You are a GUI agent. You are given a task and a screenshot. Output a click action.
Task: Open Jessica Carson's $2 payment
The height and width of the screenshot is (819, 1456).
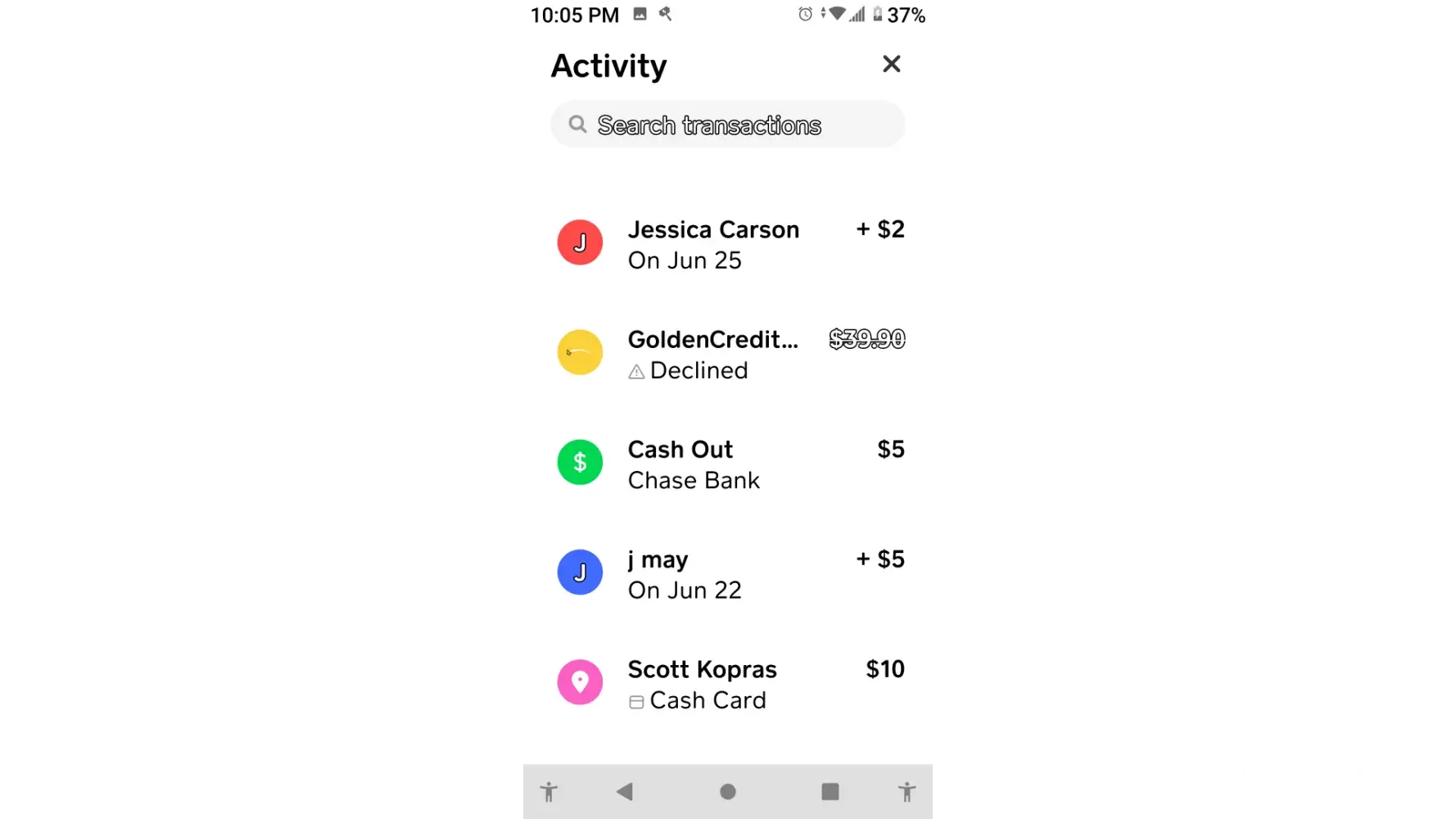point(727,244)
